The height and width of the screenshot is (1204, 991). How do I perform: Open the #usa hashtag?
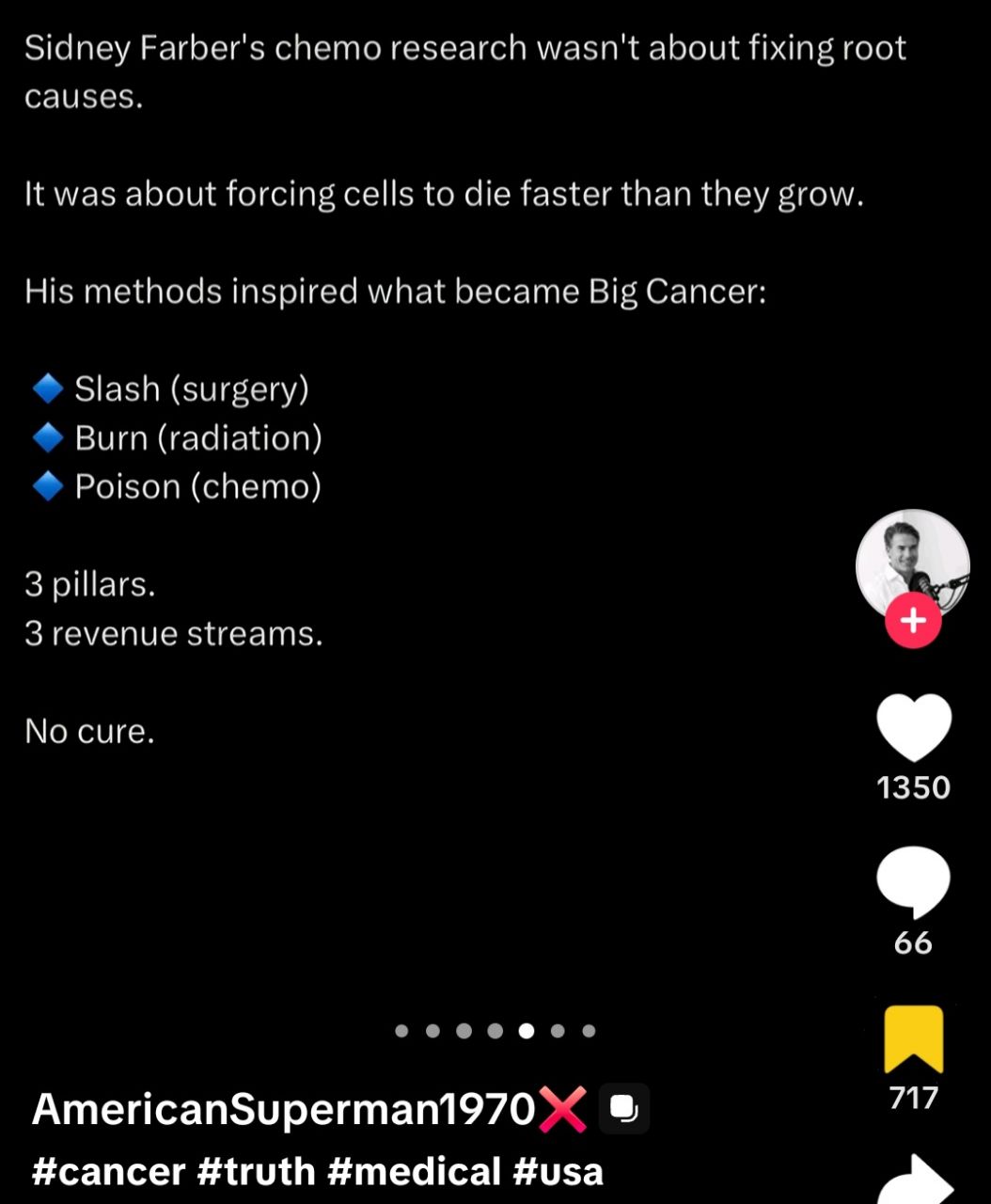pyautogui.click(x=558, y=1172)
